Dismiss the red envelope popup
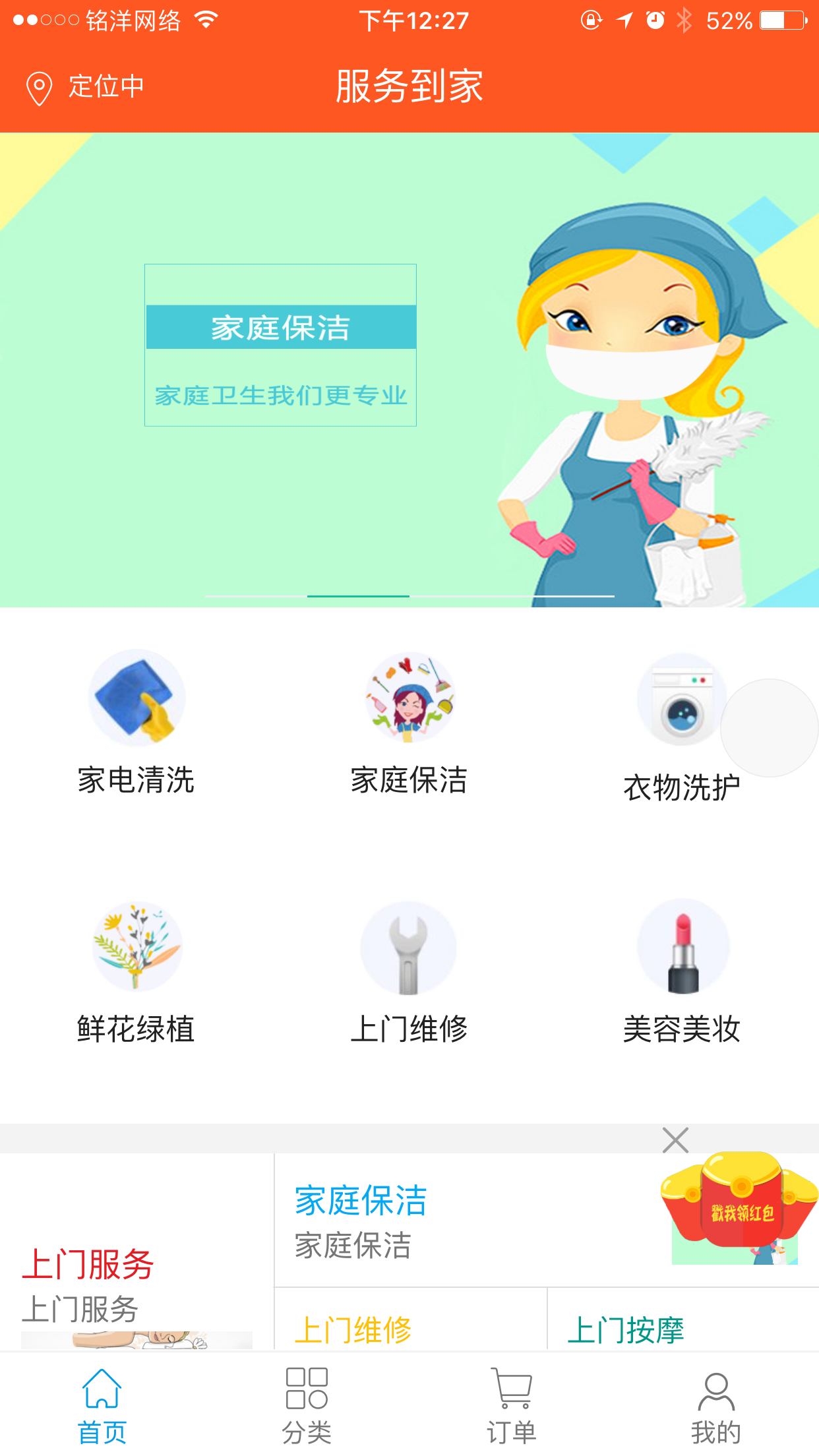Image resolution: width=819 pixels, height=1456 pixels. pos(675,1140)
